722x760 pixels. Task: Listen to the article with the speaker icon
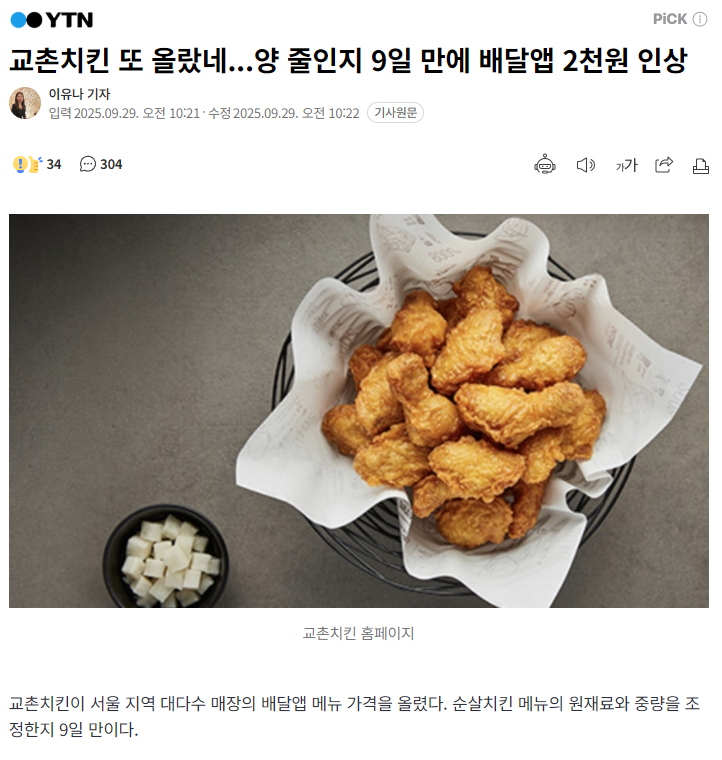(x=586, y=165)
